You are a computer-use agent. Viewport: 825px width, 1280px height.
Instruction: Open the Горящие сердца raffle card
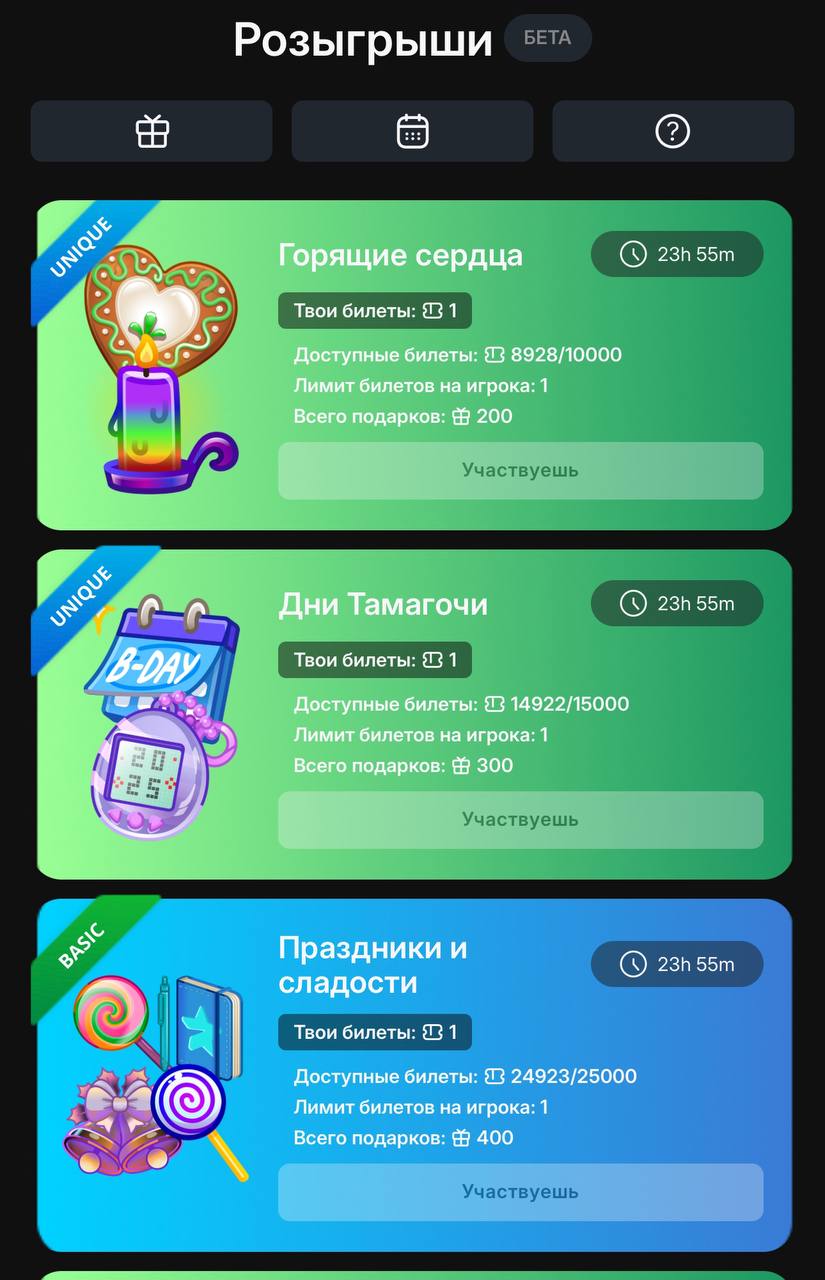tap(400, 255)
